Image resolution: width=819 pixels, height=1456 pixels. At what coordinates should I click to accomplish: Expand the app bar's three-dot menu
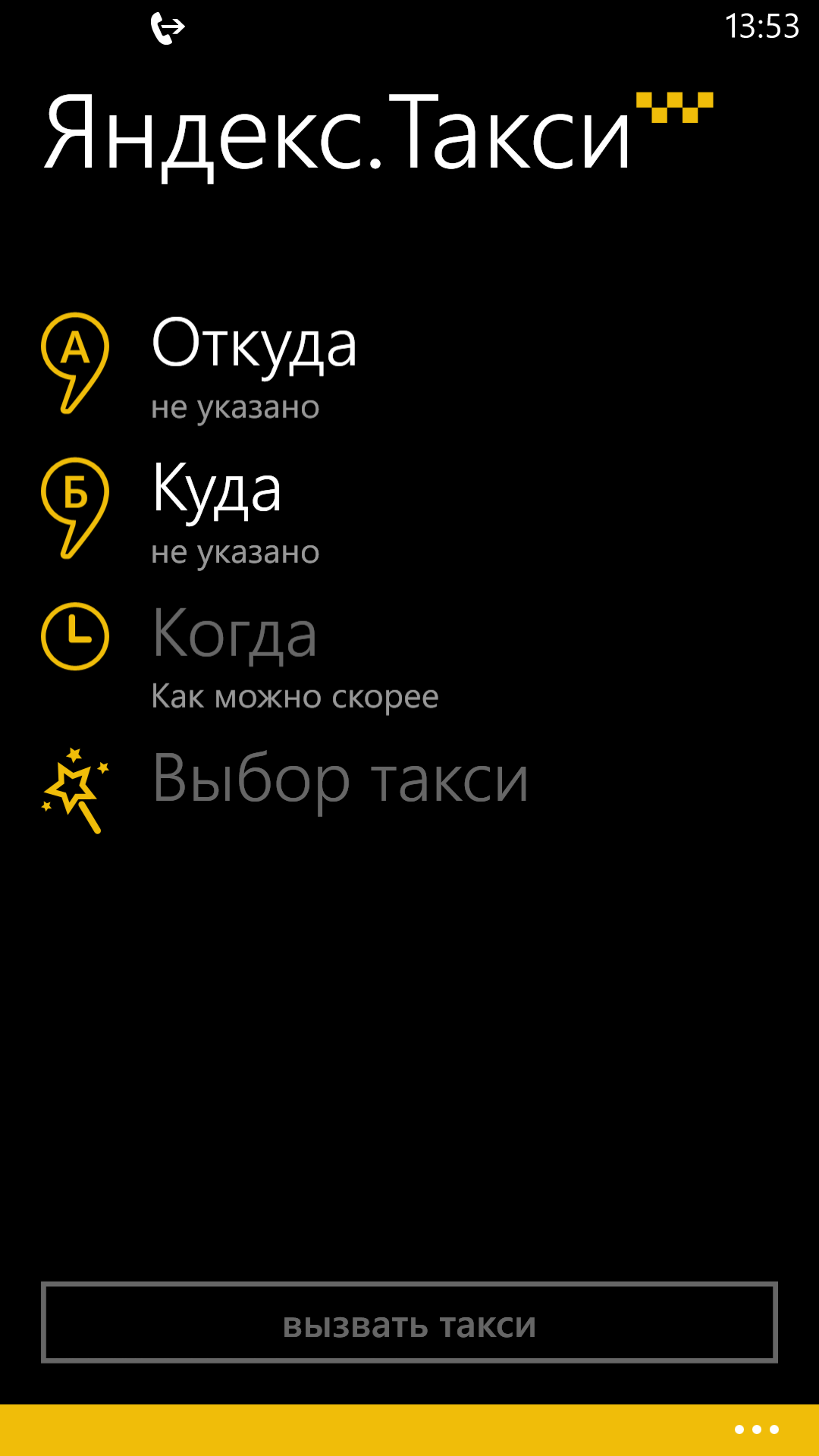(x=757, y=1429)
